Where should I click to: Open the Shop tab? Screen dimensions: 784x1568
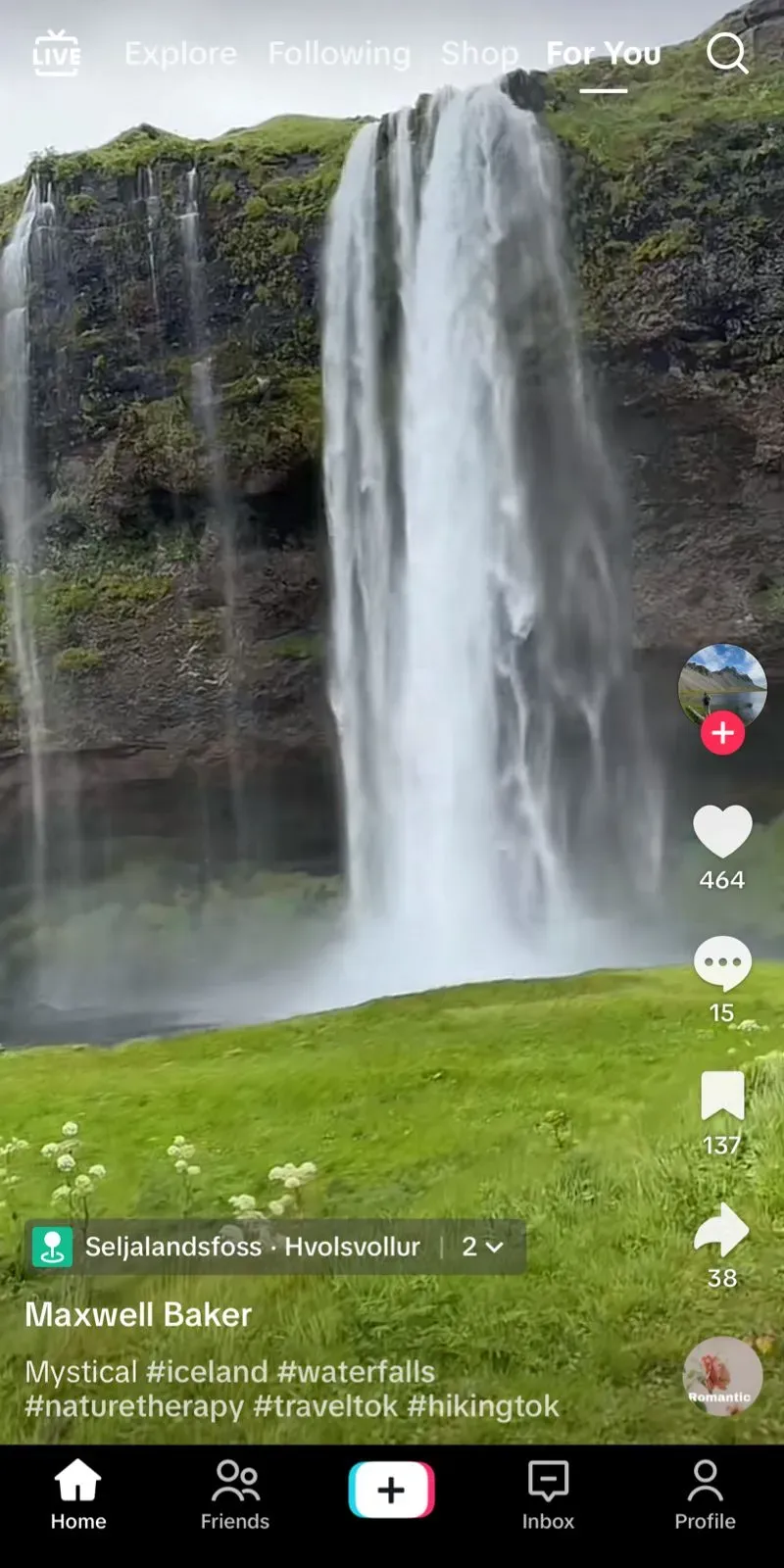pos(479,53)
